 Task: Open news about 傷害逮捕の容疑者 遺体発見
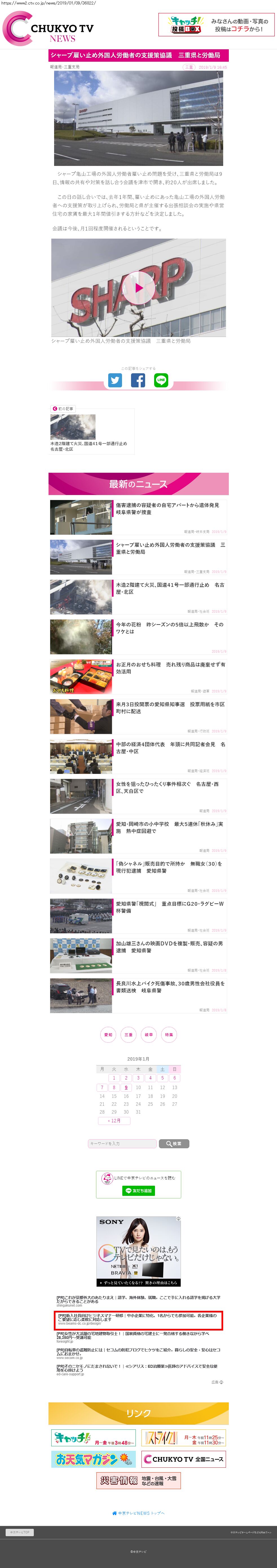click(x=167, y=508)
